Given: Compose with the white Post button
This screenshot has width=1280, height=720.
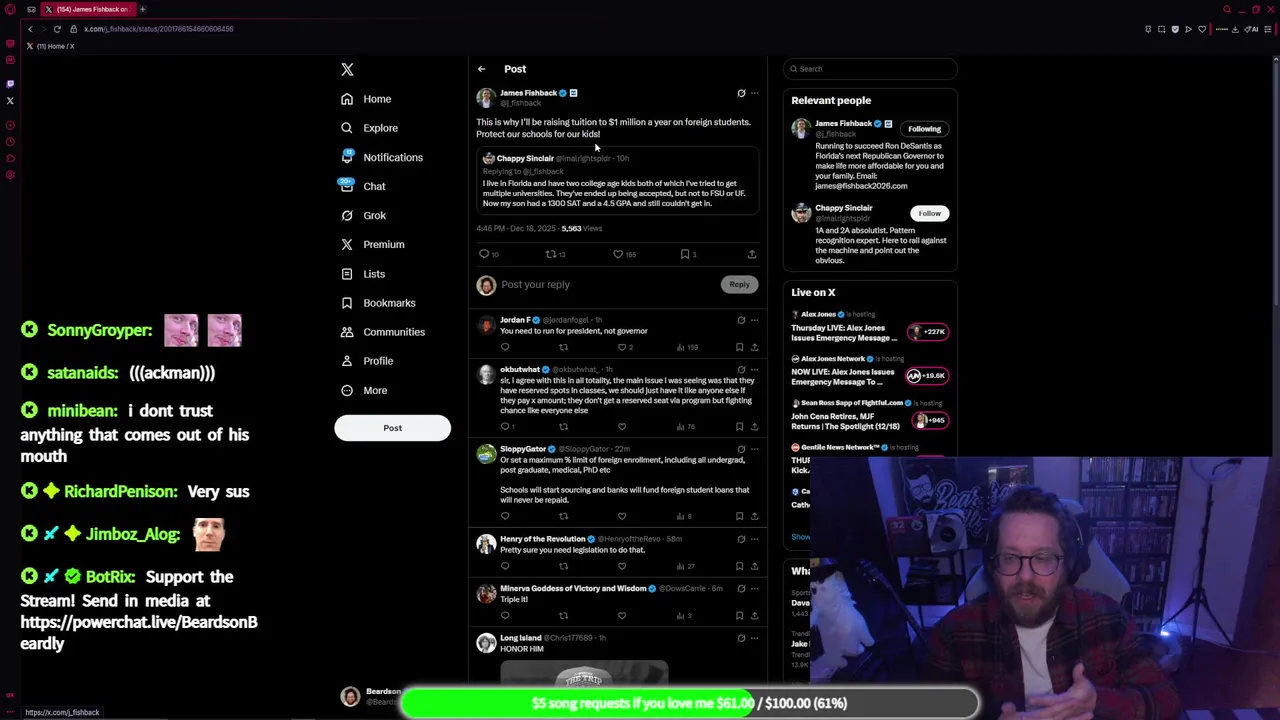Looking at the screenshot, I should pos(392,428).
